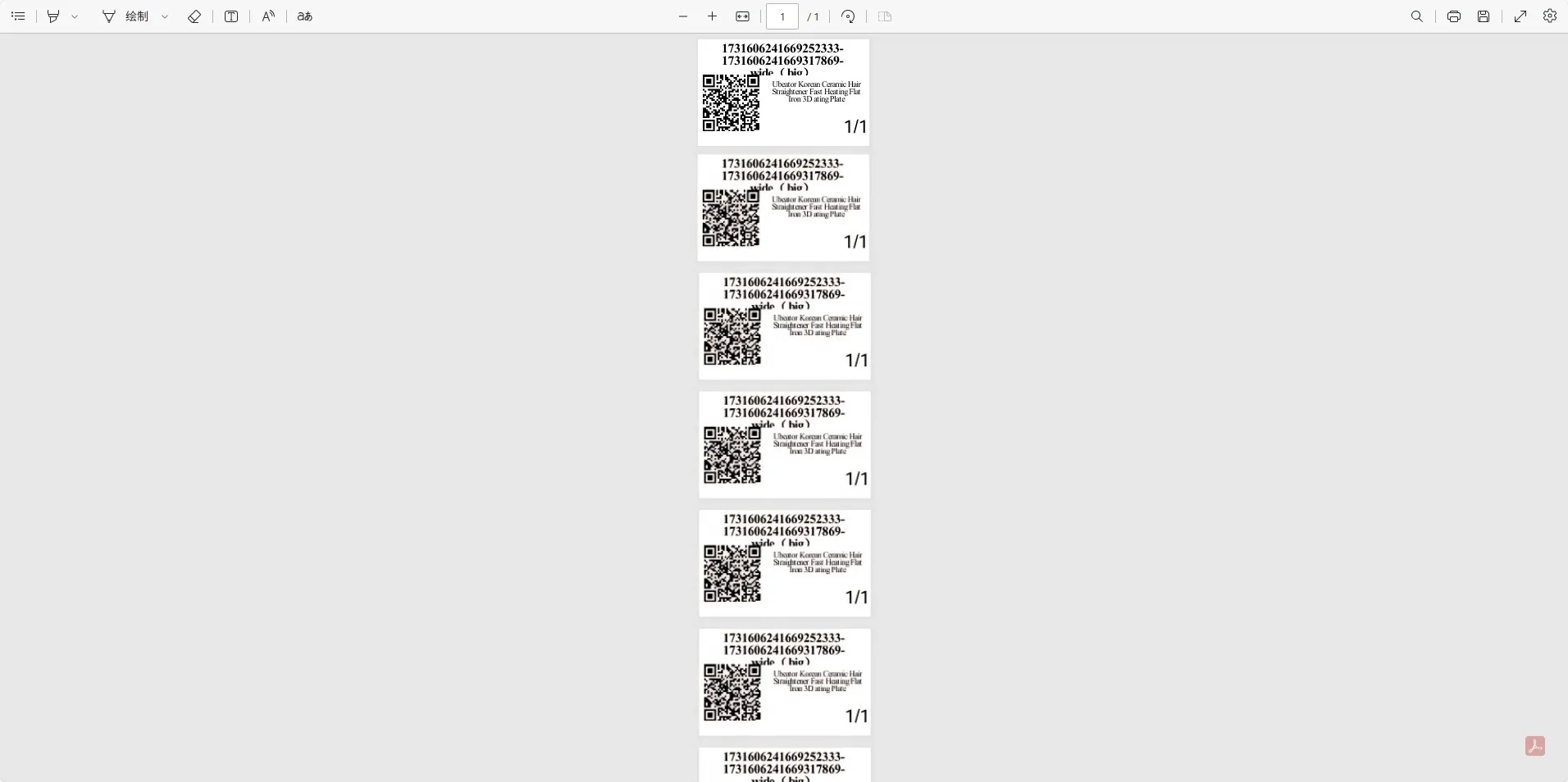This screenshot has width=1568, height=782.
Task: Focus the page number field
Action: 782,16
